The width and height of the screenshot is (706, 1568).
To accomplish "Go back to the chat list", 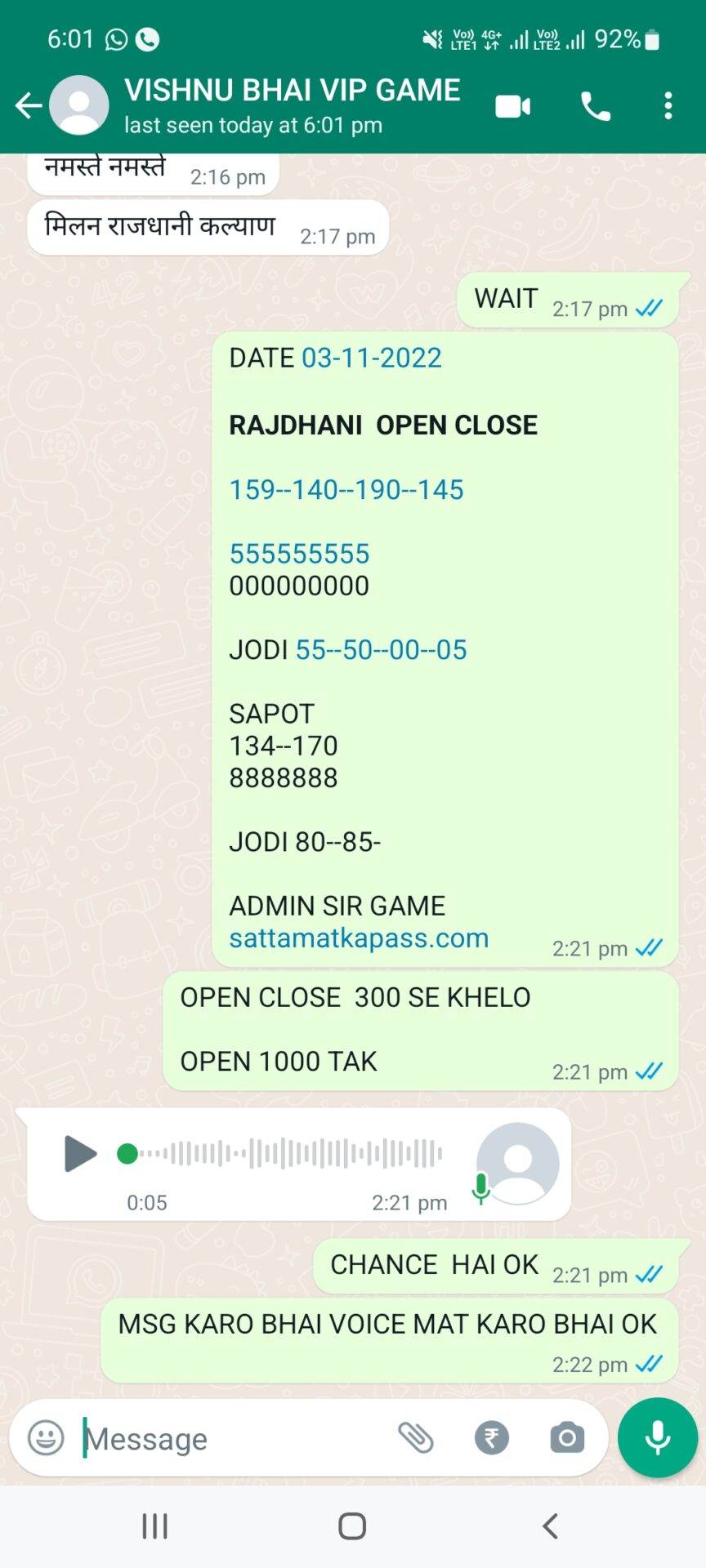I will (29, 105).
